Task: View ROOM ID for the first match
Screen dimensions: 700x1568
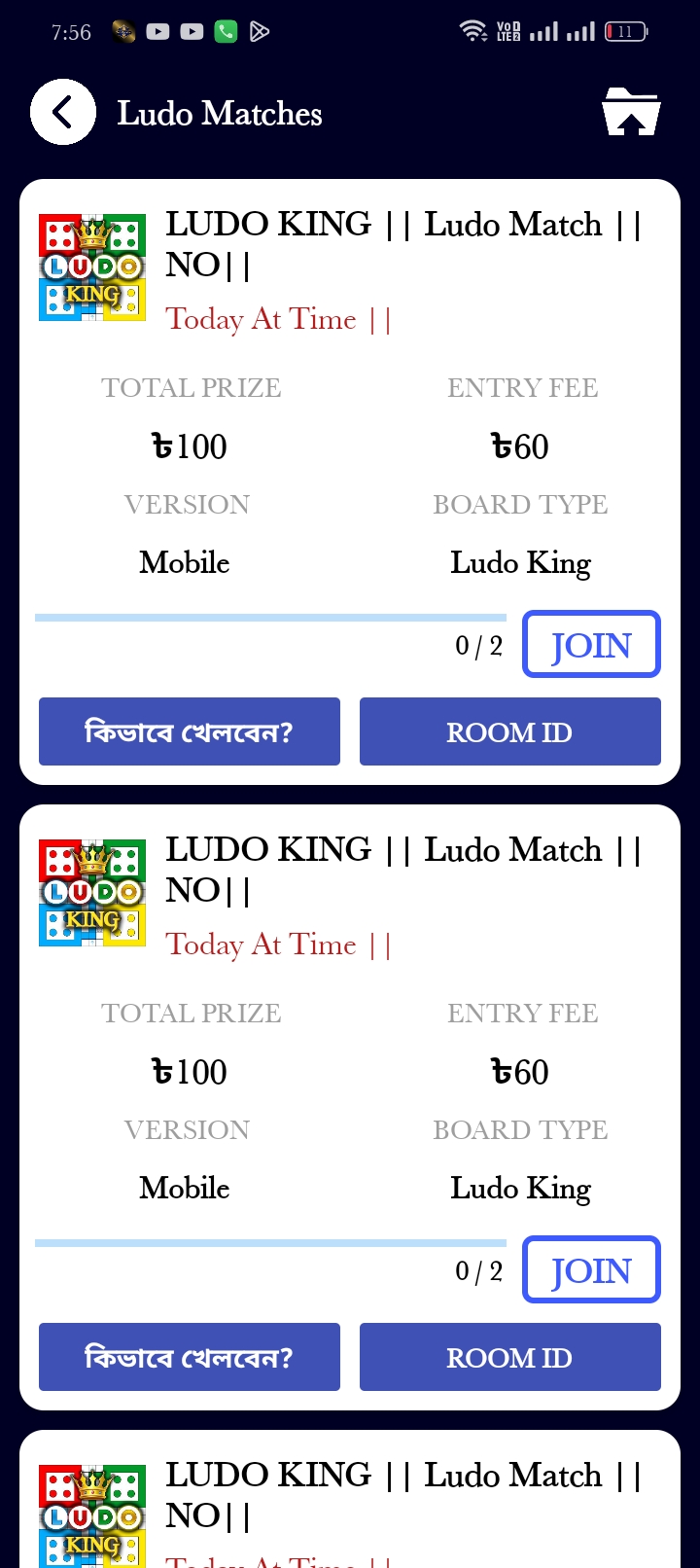Action: coord(509,731)
